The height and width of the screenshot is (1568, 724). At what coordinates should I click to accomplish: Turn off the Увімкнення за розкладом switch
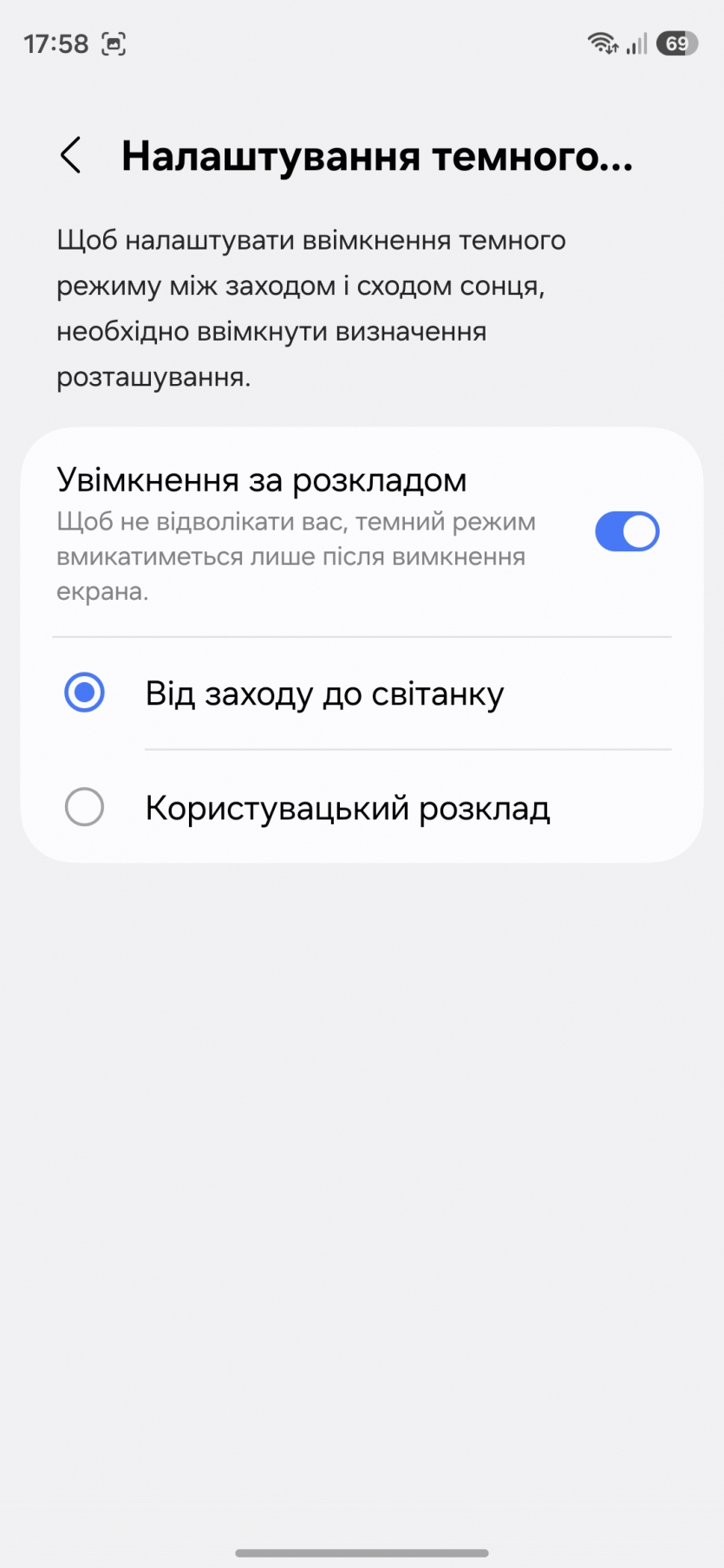626,531
